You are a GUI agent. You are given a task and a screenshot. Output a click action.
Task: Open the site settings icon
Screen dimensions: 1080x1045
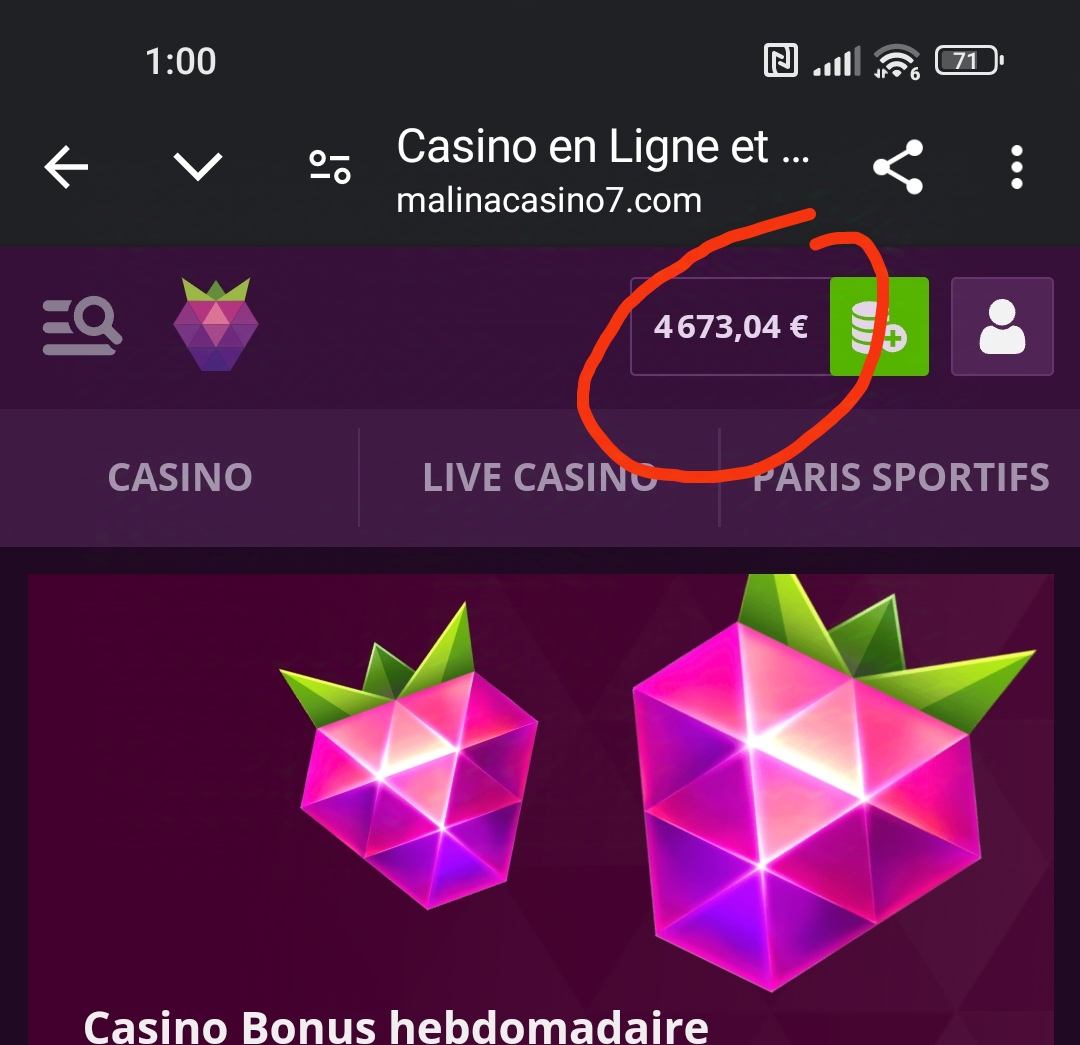click(329, 166)
